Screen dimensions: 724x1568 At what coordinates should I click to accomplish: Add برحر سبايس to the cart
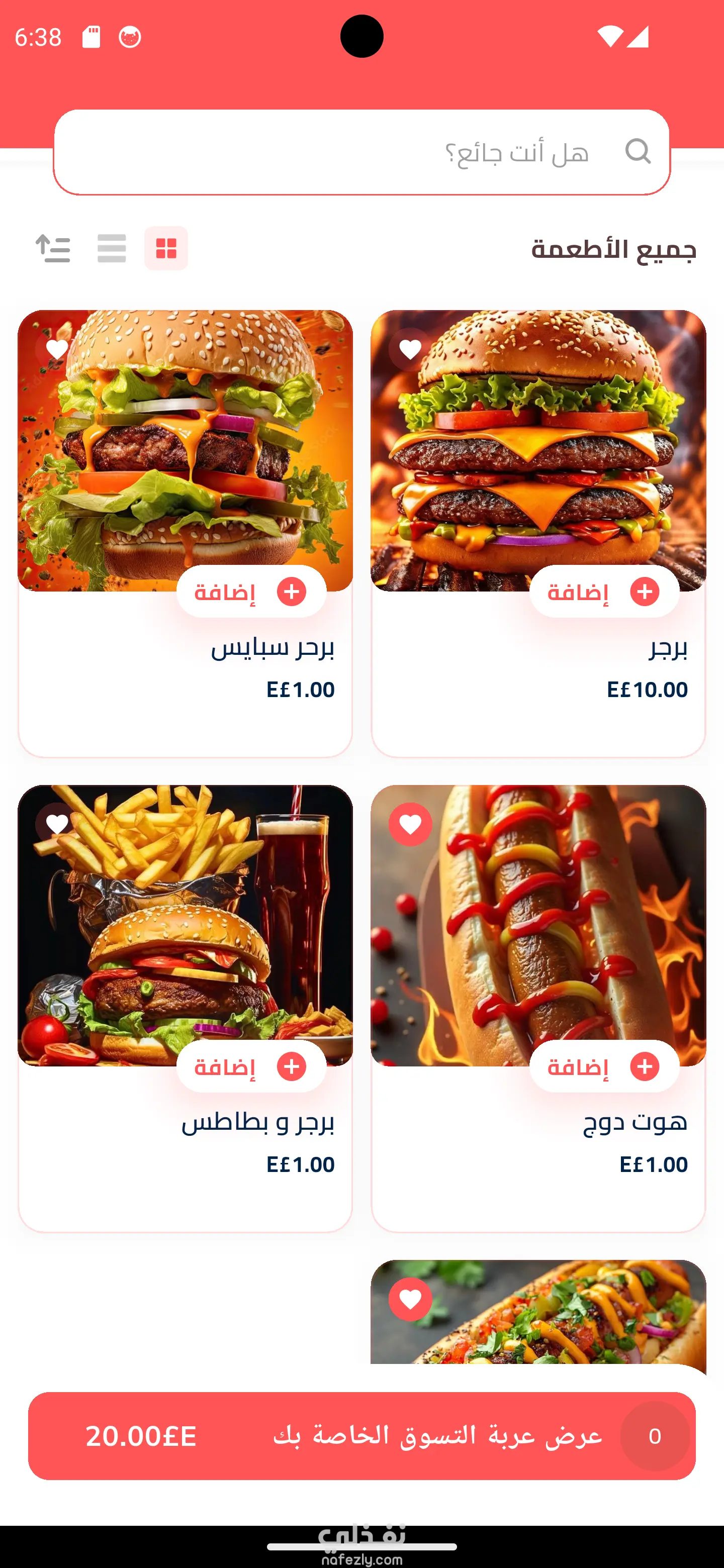251,592
